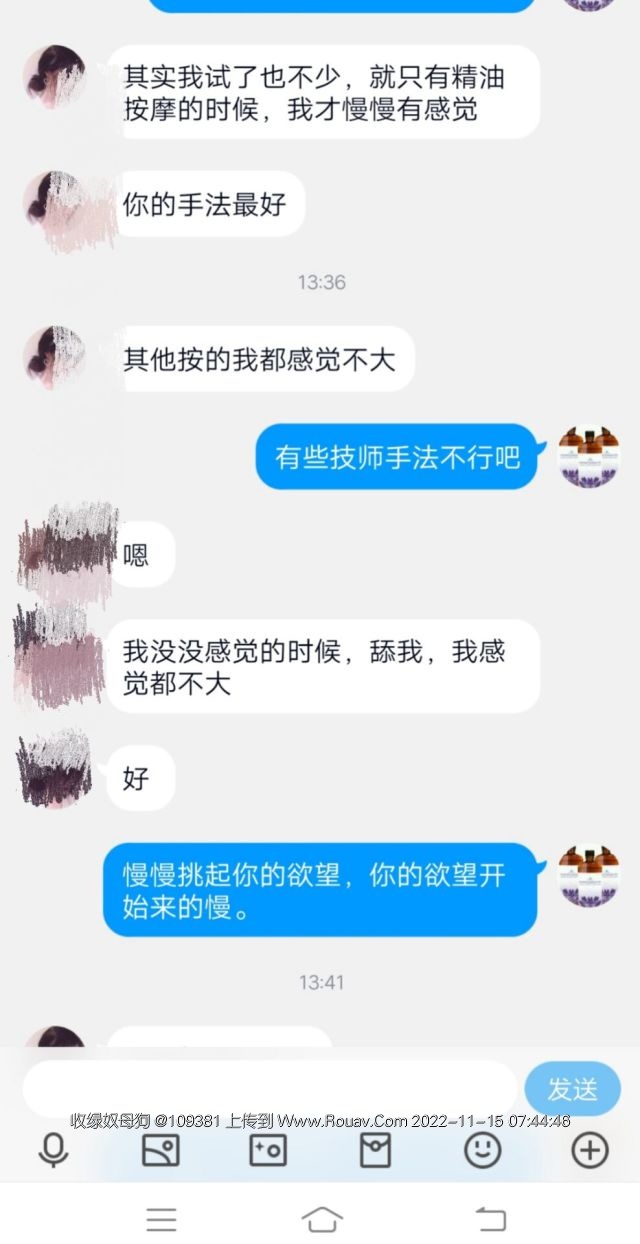
Task: Open the photo gallery picker icon
Action: pos(160,1151)
